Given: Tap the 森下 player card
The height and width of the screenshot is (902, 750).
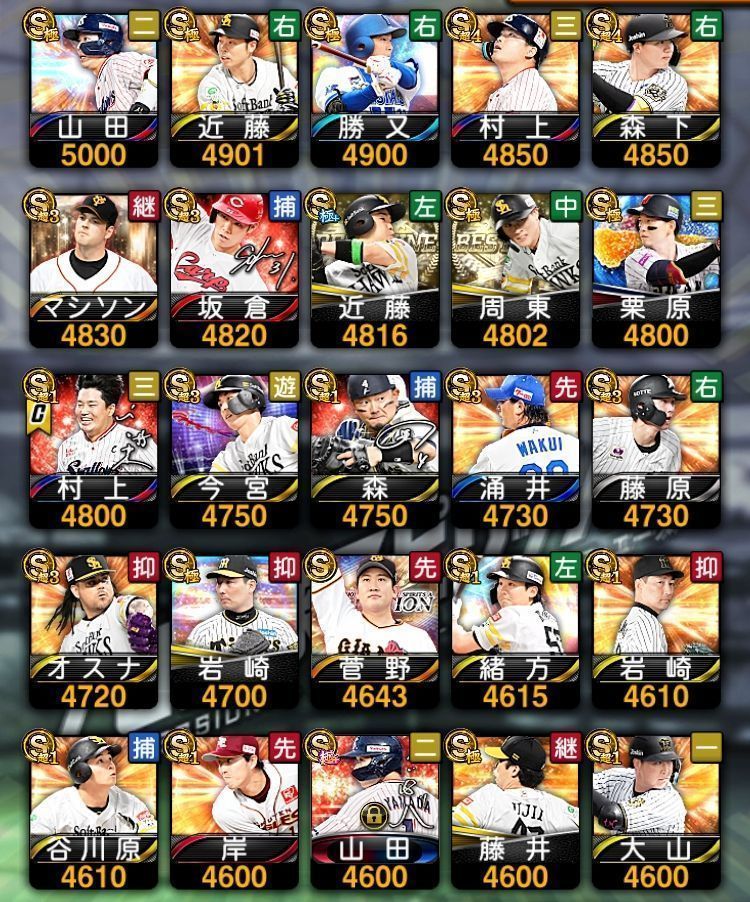Looking at the screenshot, I should tap(655, 88).
